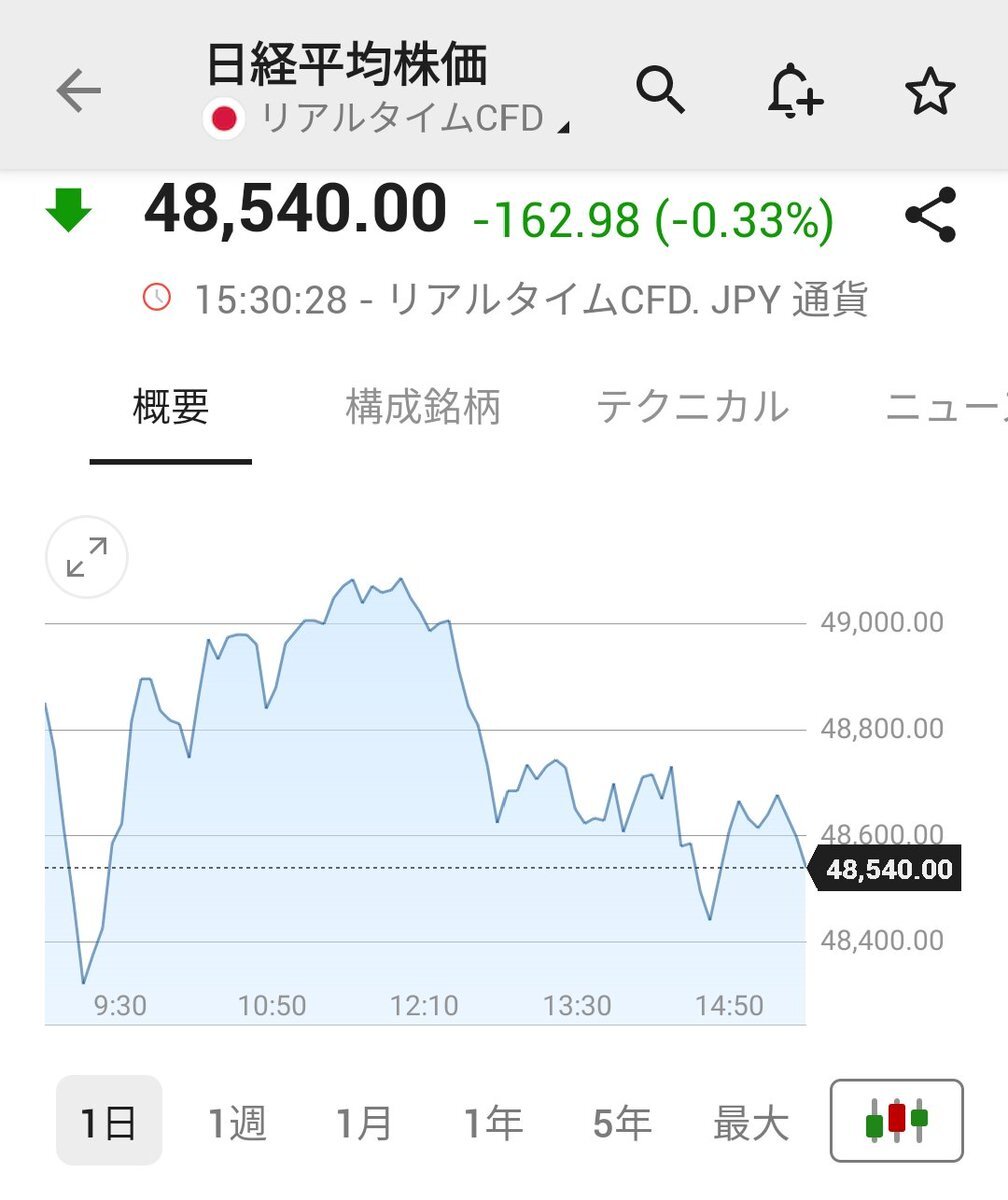The width and height of the screenshot is (1008, 1200).
Task: Open the リアルタイムCFD market dropdown
Action: (400, 118)
